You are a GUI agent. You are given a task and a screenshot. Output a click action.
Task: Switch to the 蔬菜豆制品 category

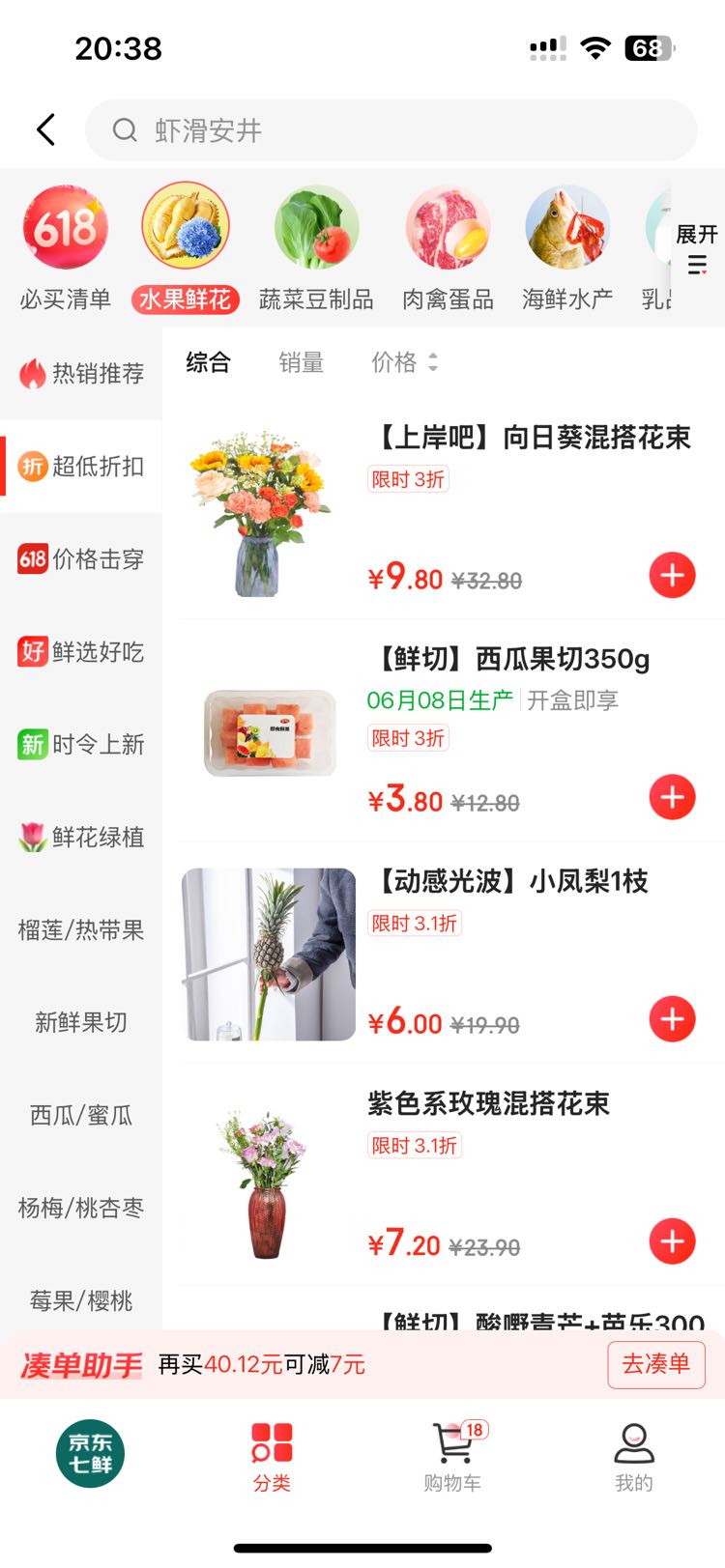coord(316,248)
